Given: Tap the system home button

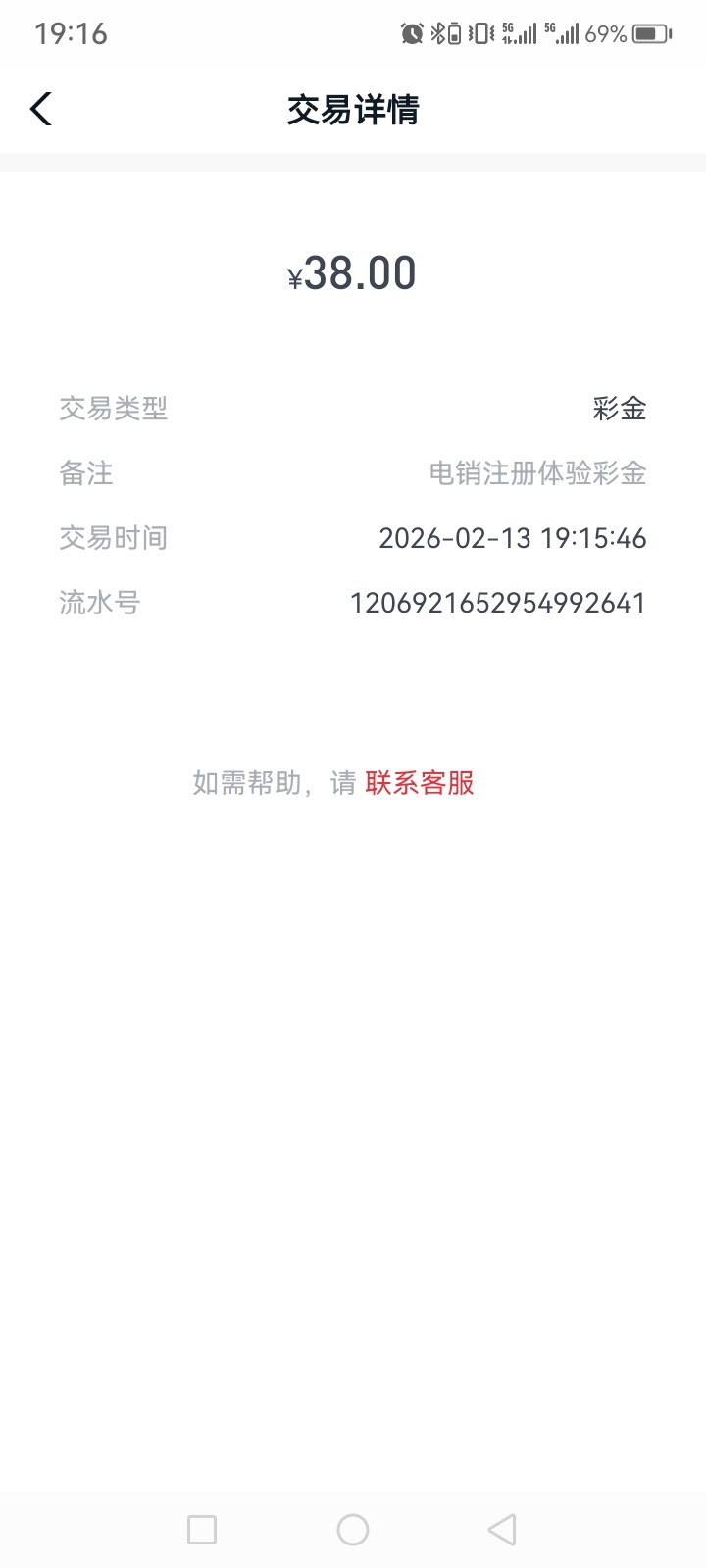Looking at the screenshot, I should click(353, 1530).
